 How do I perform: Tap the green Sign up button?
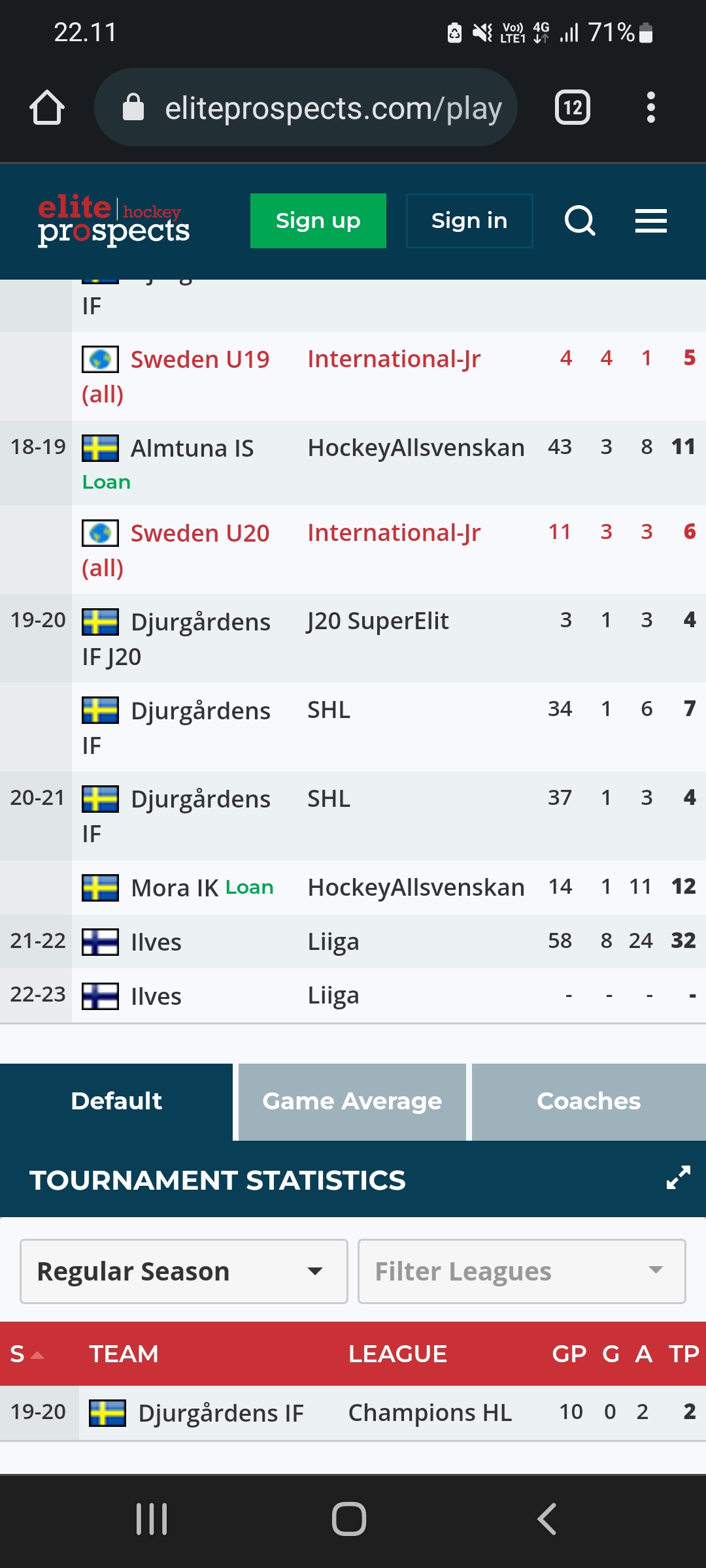click(x=318, y=221)
